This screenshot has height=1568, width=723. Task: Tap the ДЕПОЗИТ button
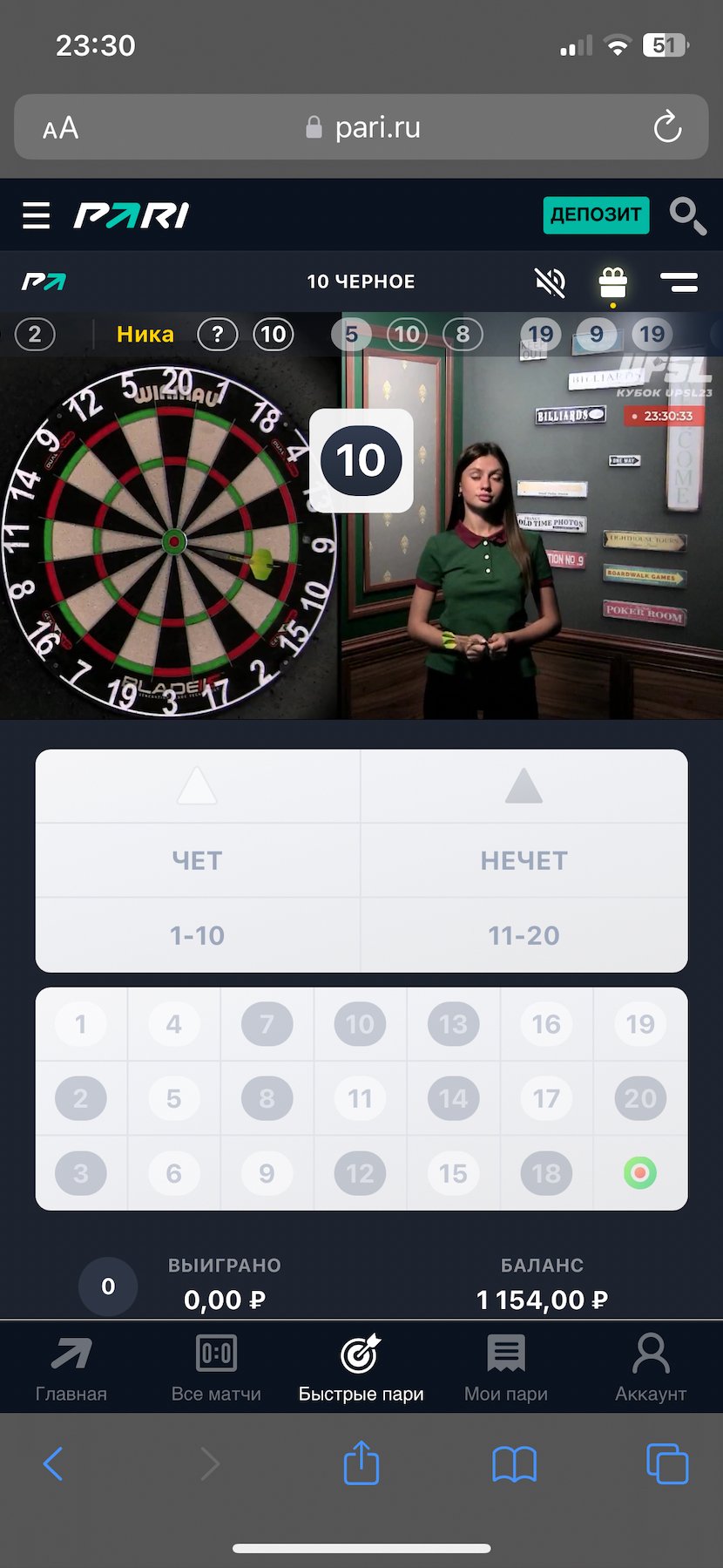coord(596,214)
